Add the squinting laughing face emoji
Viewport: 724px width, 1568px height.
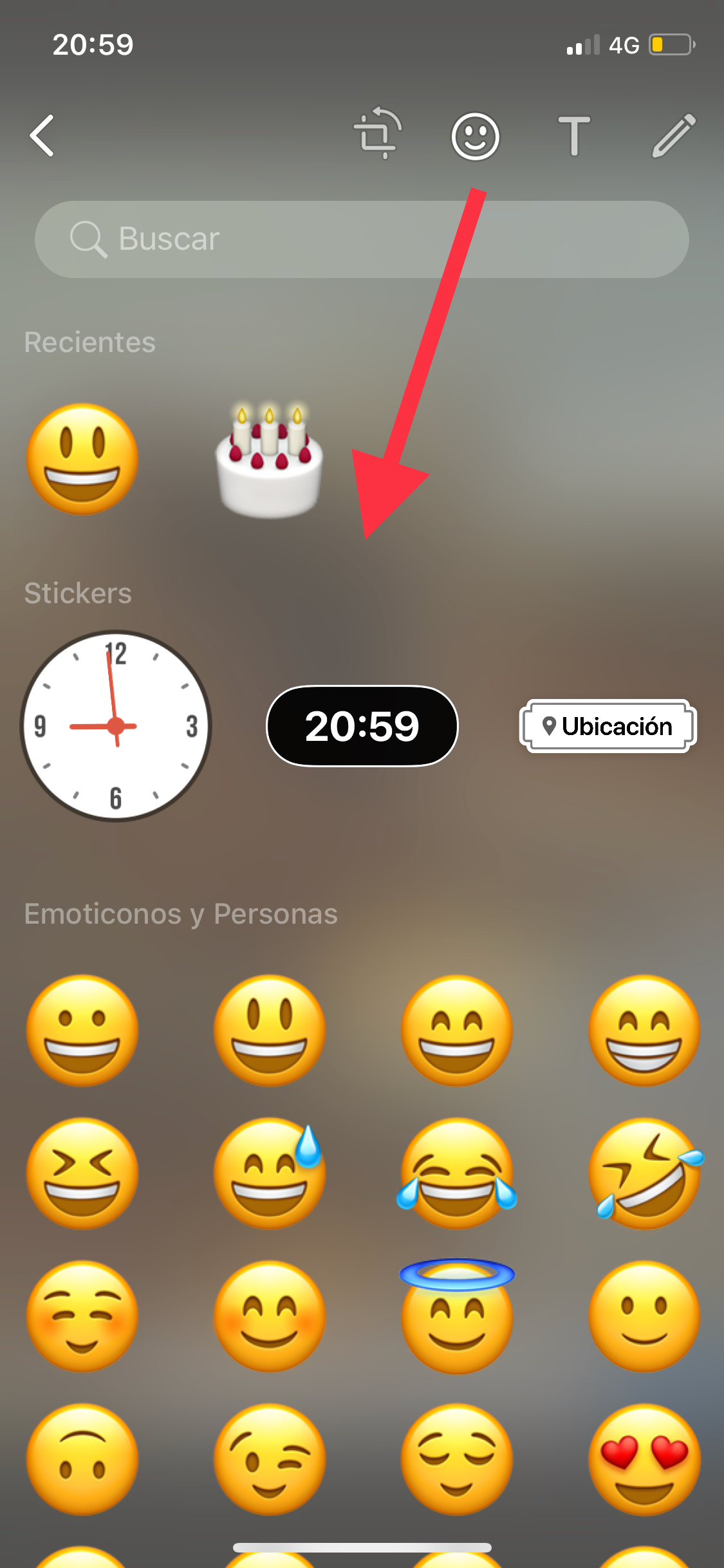[82, 1174]
